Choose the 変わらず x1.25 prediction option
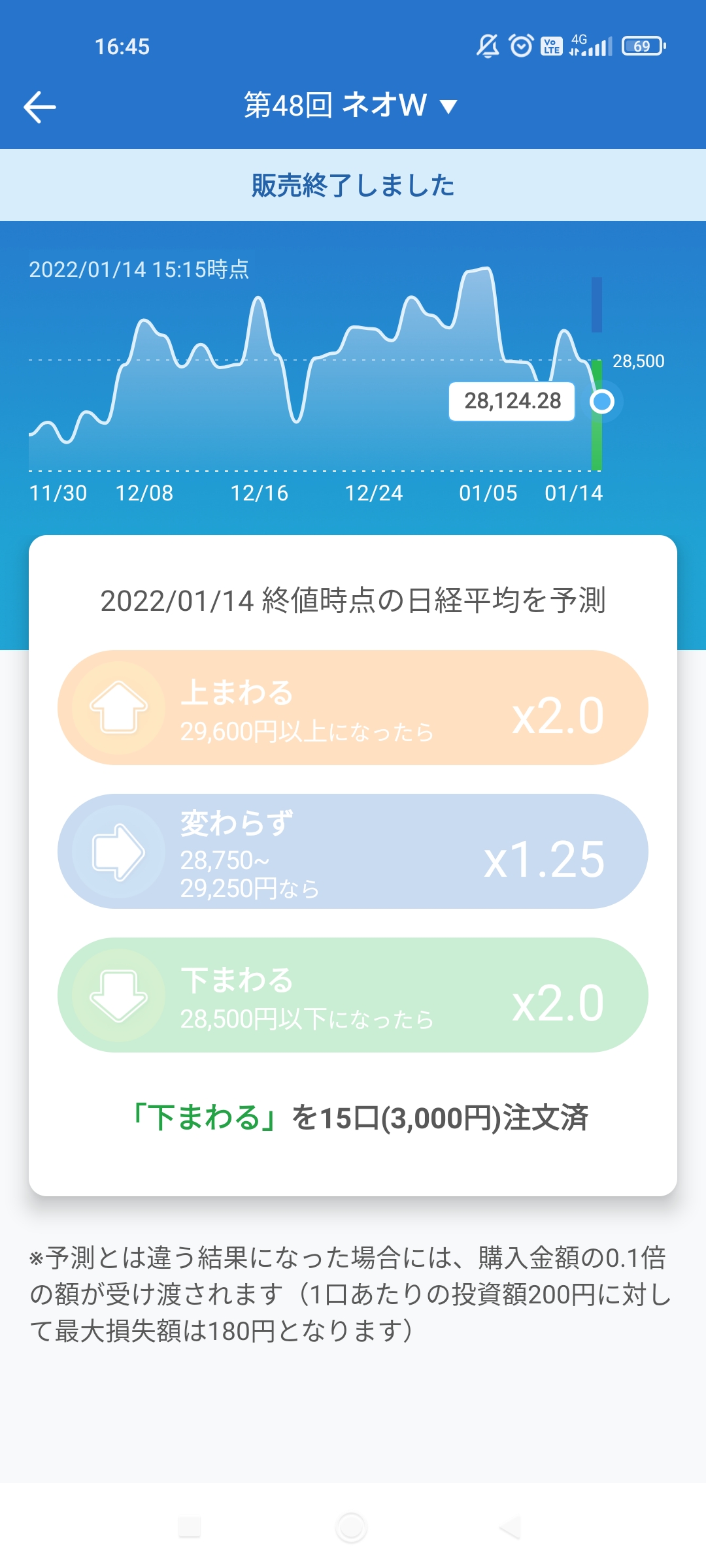The width and height of the screenshot is (706, 1568). [x=353, y=851]
